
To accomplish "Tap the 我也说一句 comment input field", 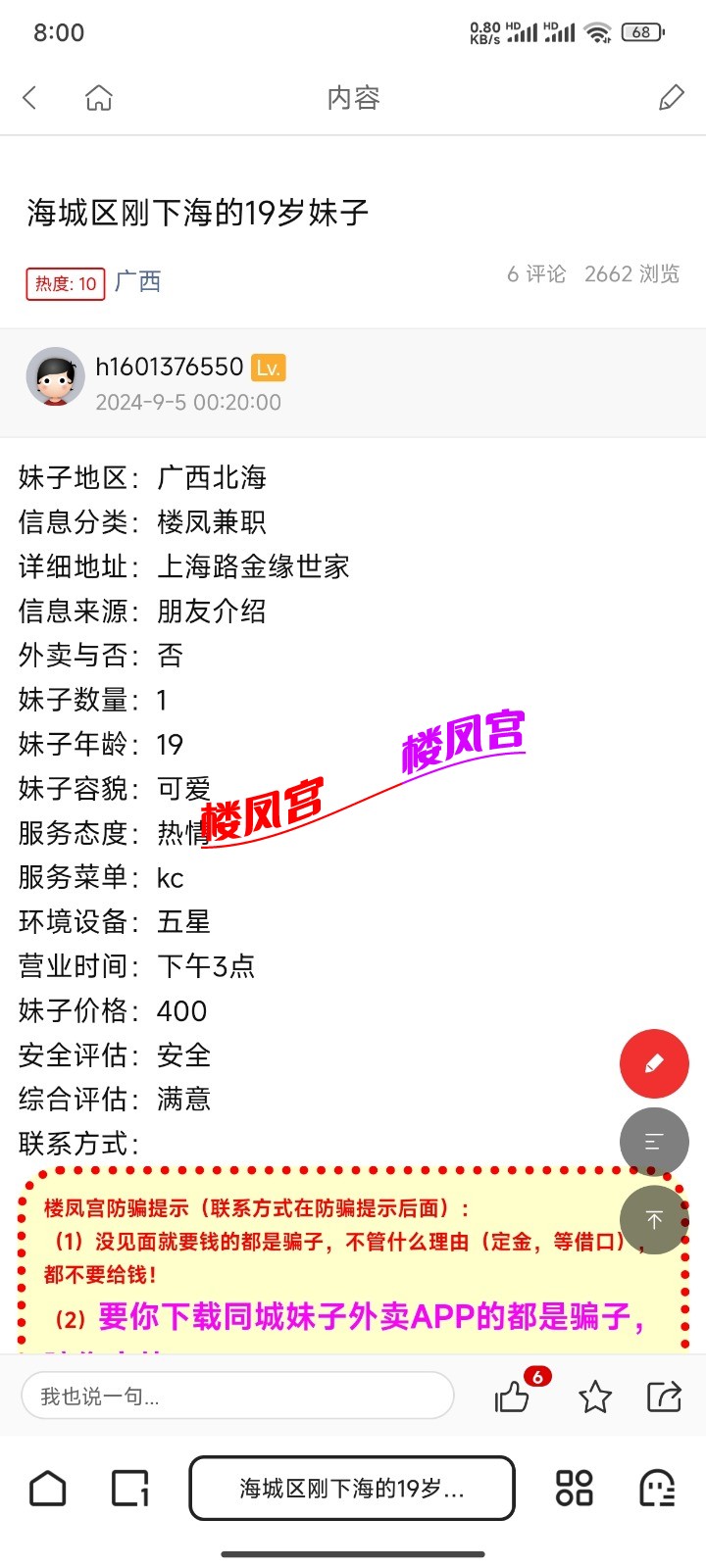I will pos(236,1396).
